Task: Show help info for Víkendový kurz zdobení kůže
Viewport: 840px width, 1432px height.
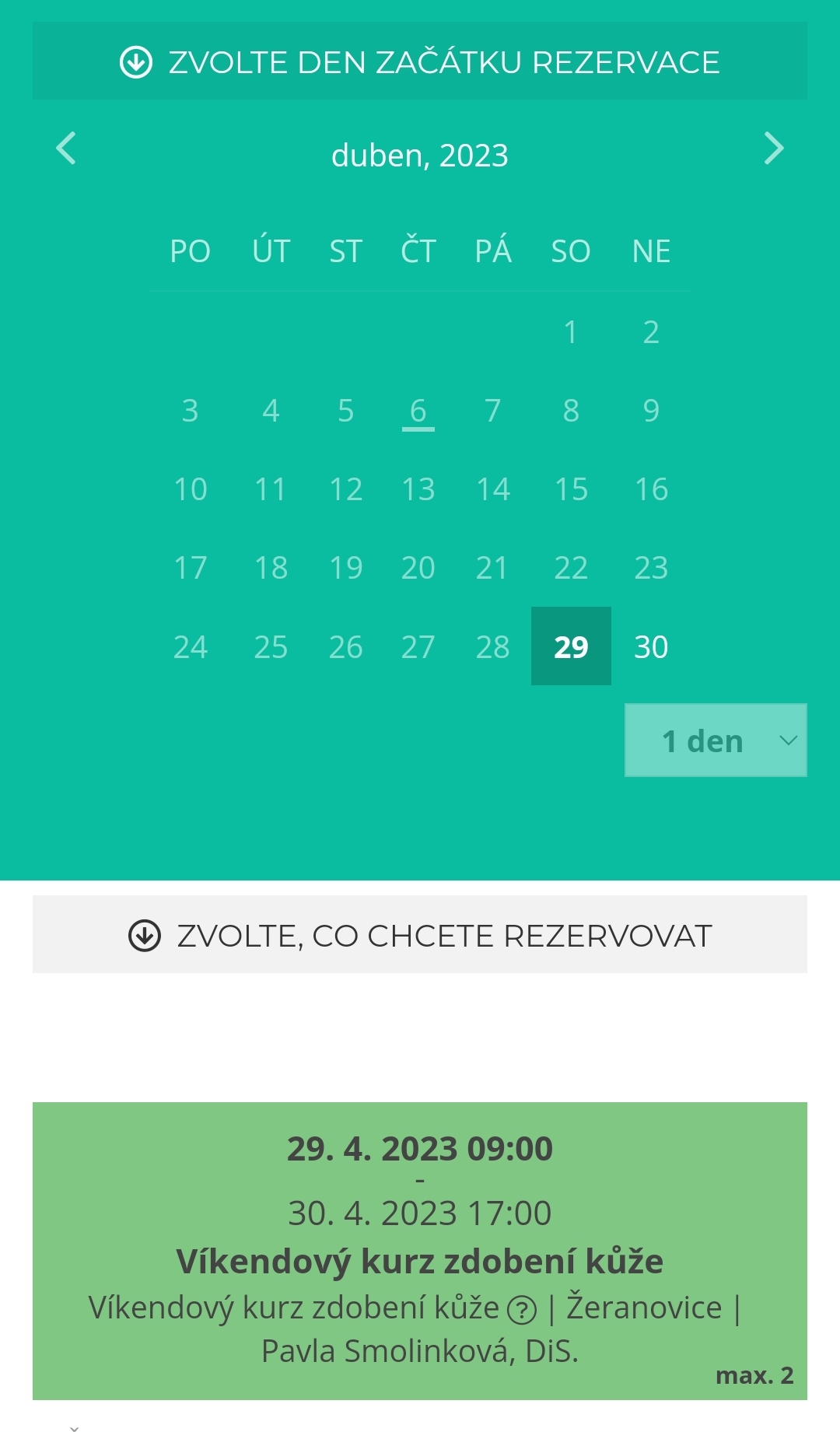Action: (x=522, y=1311)
